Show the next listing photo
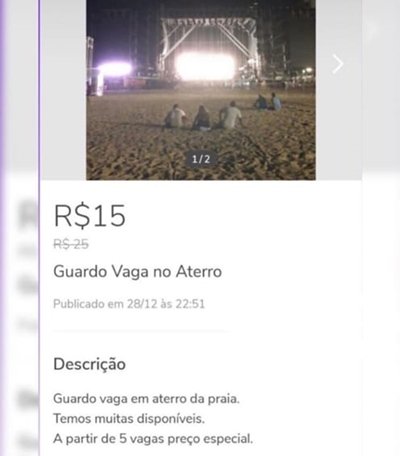This screenshot has height=456, width=400. (338, 64)
